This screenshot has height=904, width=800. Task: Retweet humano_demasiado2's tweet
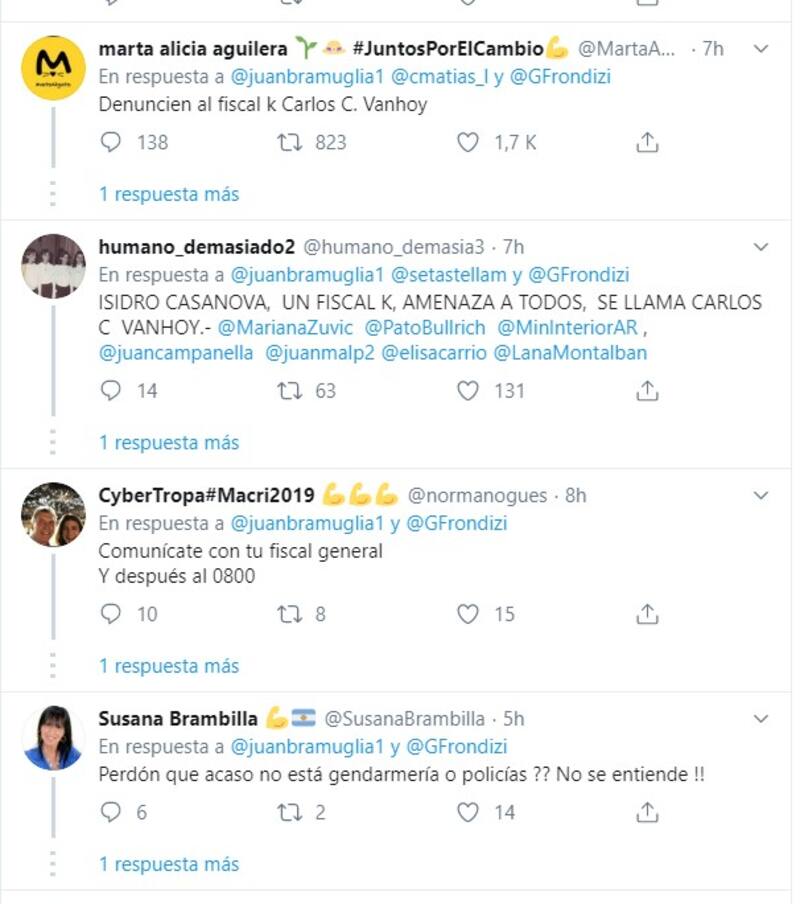290,391
